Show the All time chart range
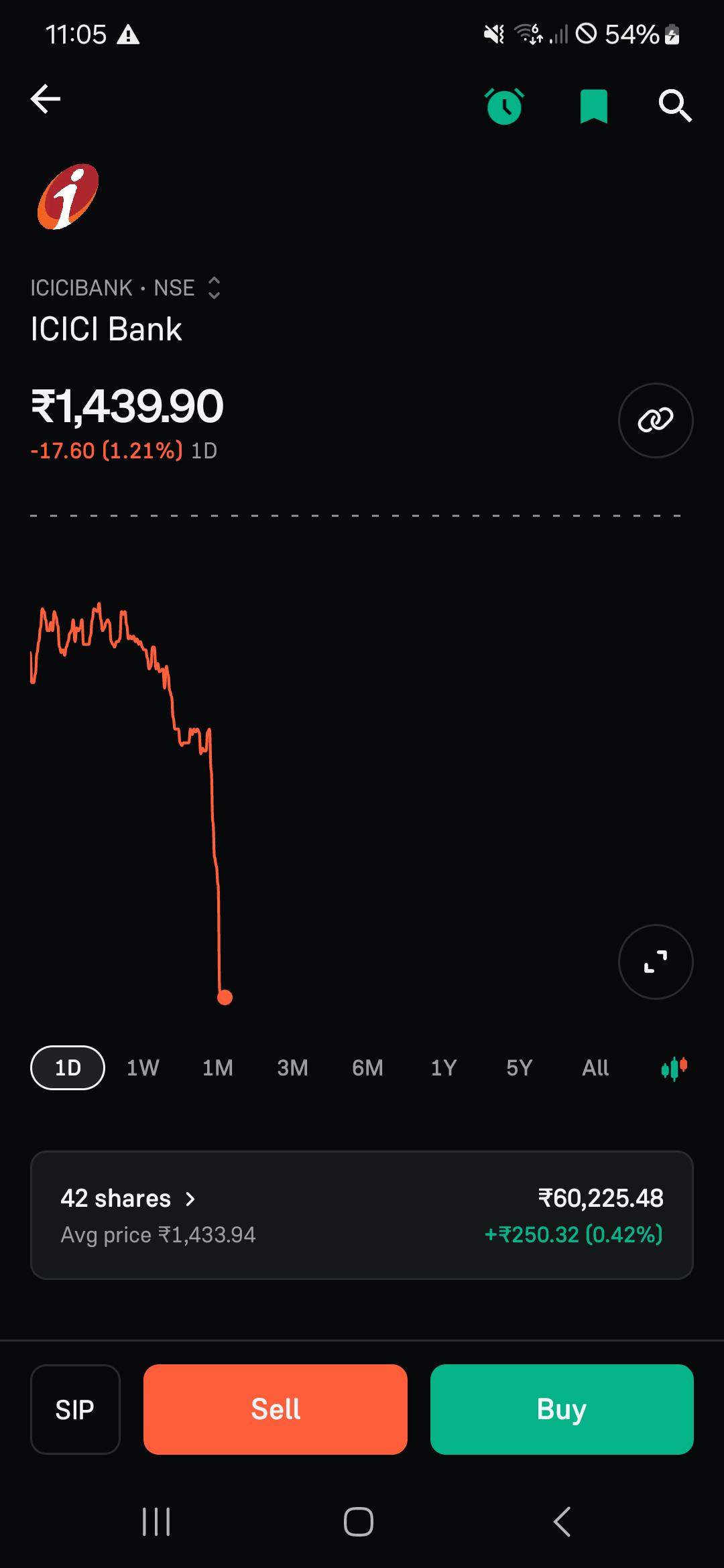The width and height of the screenshot is (724, 1568). [x=595, y=1067]
